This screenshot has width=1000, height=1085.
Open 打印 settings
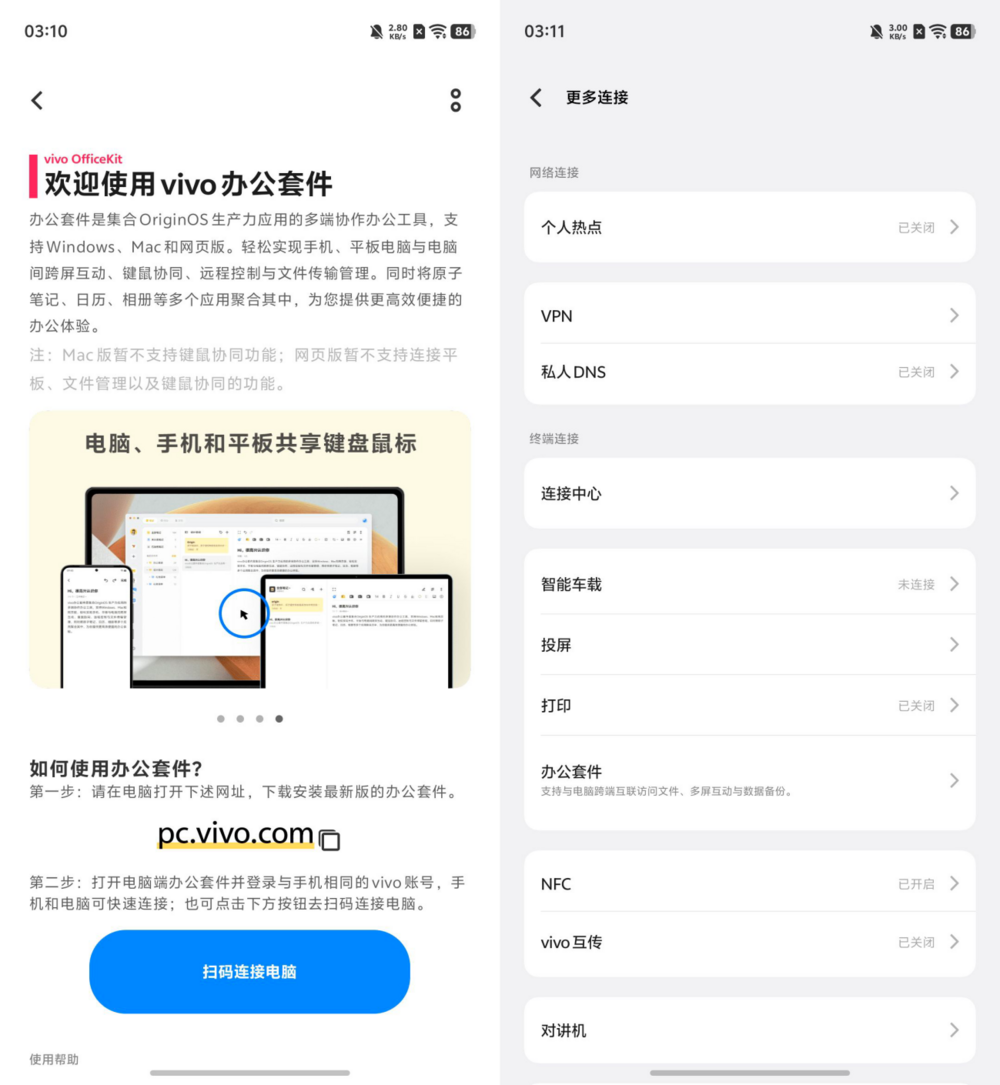pyautogui.click(x=749, y=705)
